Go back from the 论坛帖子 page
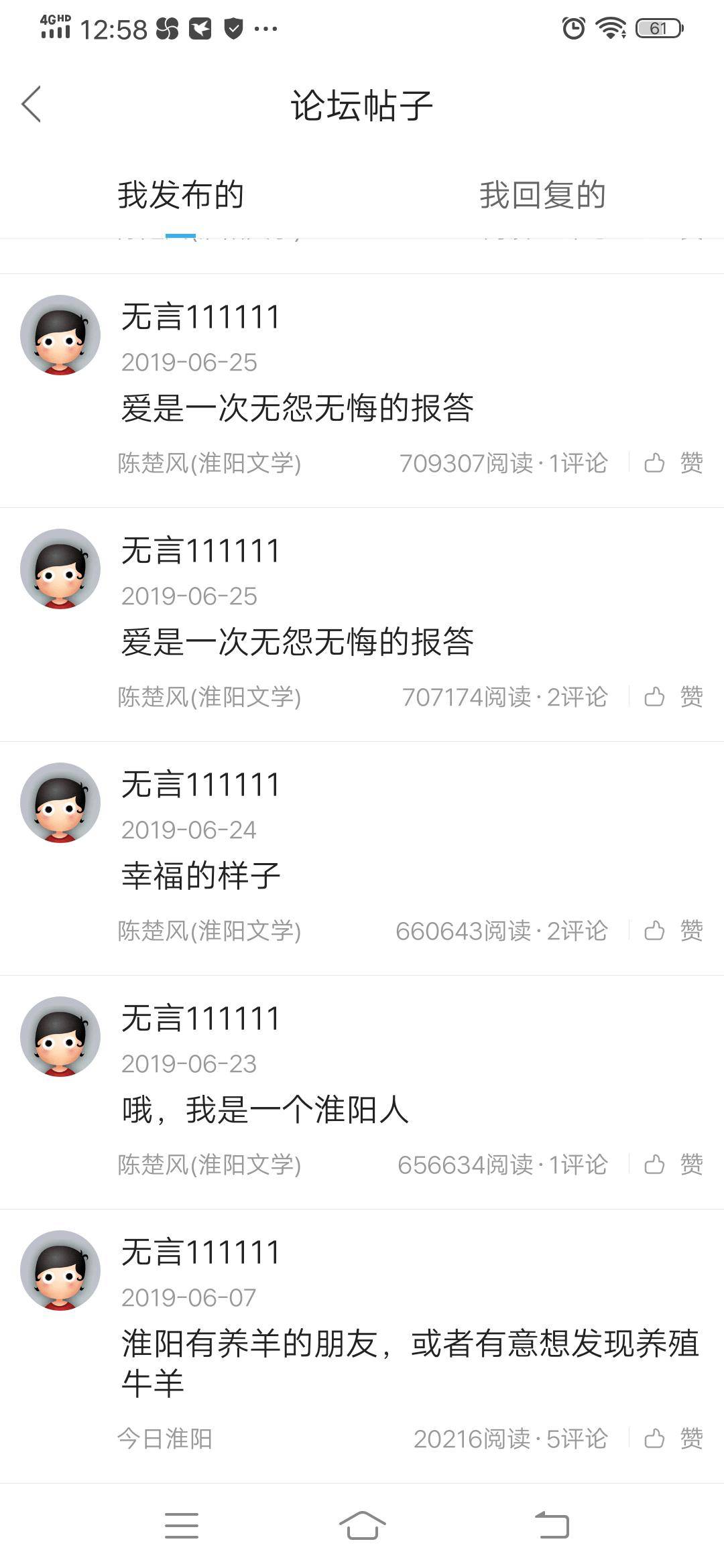The height and width of the screenshot is (1568, 724). (x=32, y=105)
